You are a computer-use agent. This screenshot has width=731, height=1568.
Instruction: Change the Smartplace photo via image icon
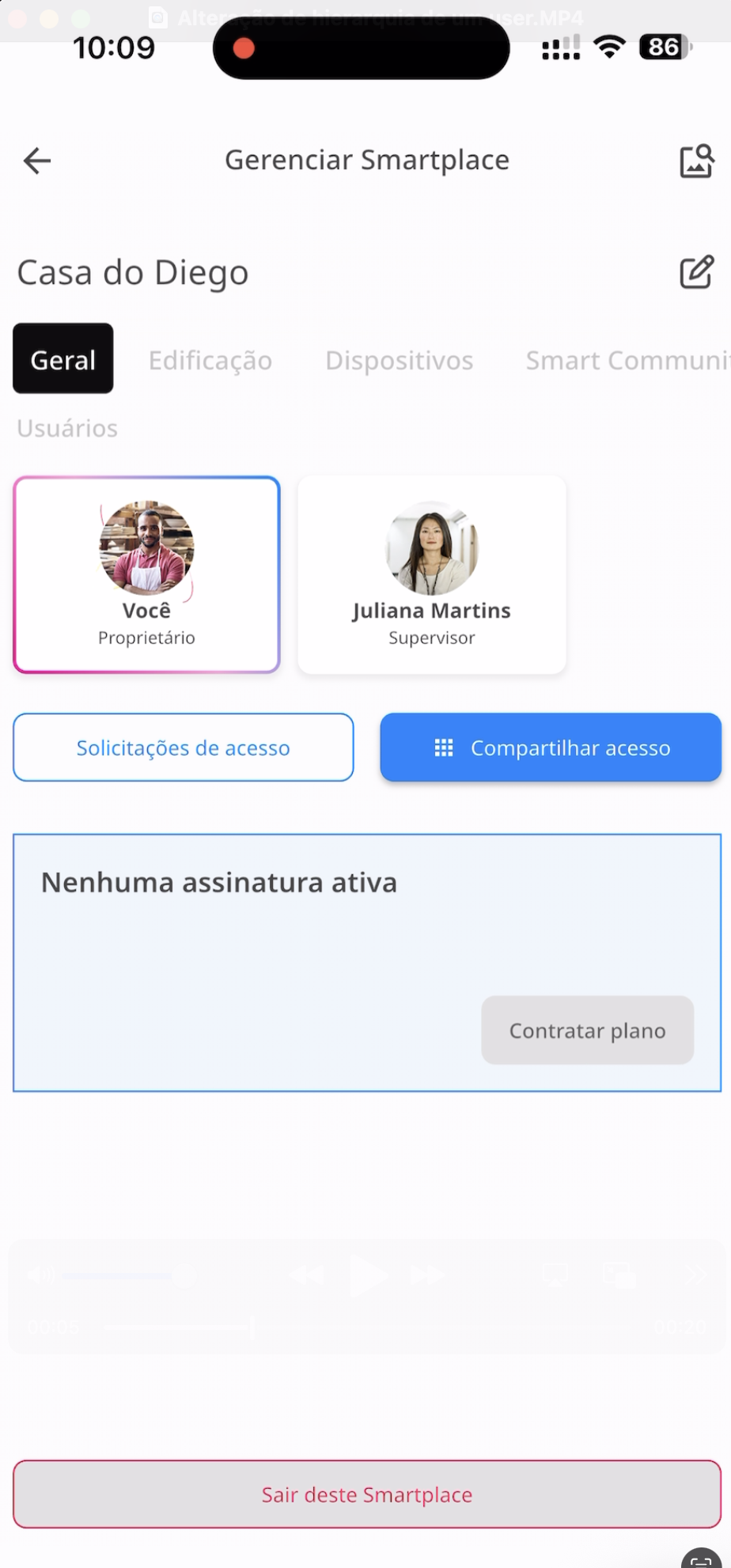pyautogui.click(x=696, y=161)
